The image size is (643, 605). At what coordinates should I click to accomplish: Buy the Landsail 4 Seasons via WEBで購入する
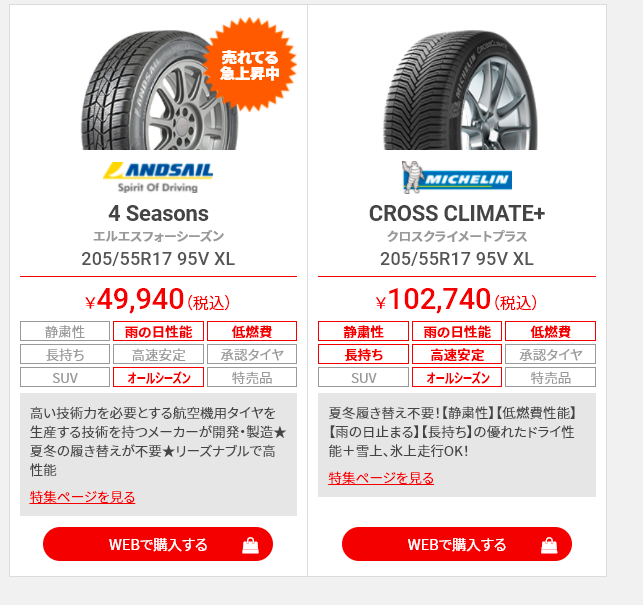158,544
